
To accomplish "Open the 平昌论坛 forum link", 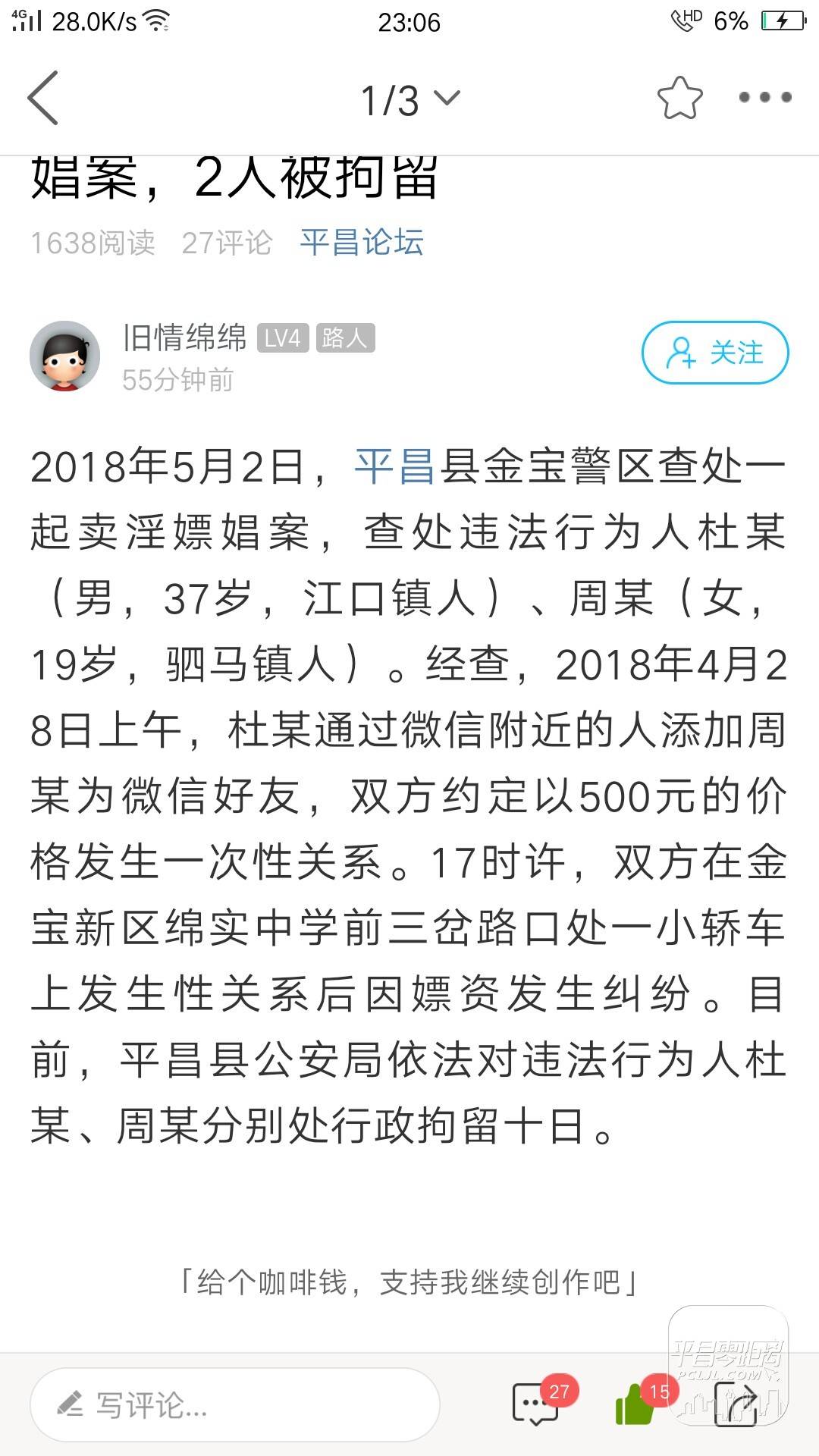I will coord(362,242).
